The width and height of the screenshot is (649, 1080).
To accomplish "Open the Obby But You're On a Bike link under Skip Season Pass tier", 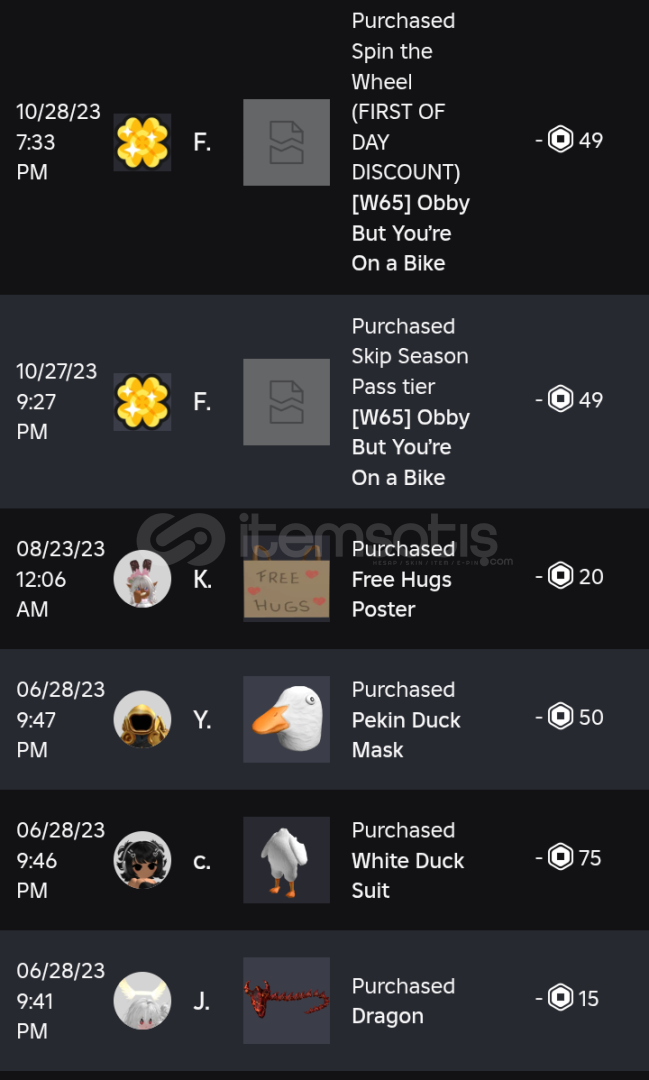I will (411, 447).
